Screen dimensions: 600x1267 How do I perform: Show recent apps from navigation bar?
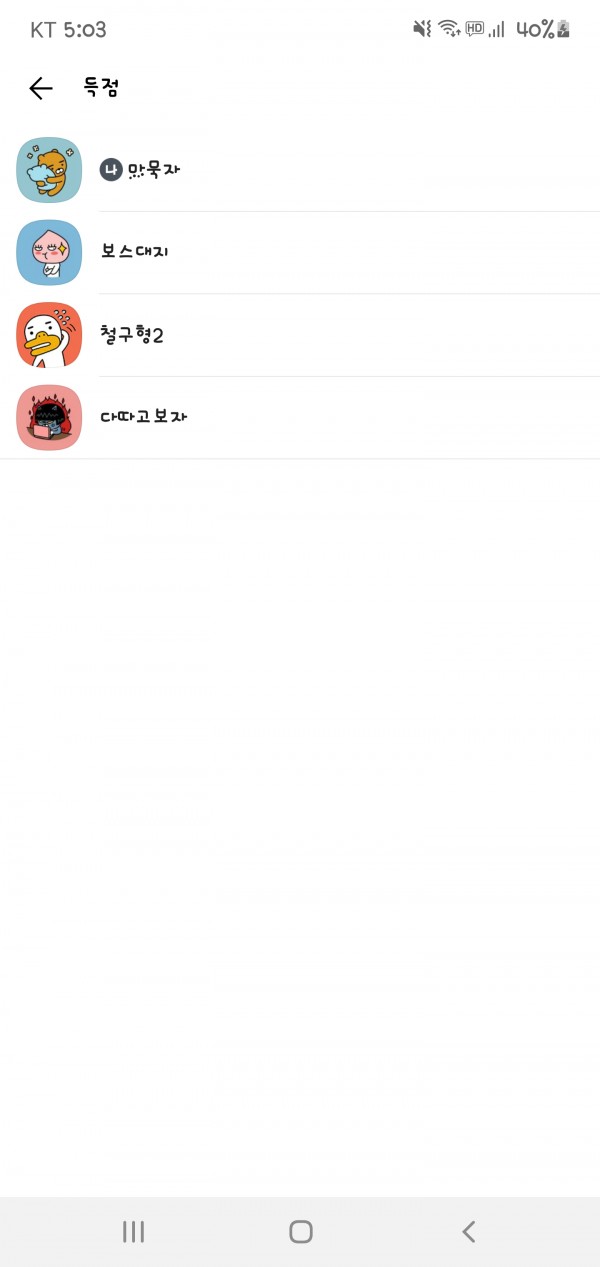(133, 1231)
